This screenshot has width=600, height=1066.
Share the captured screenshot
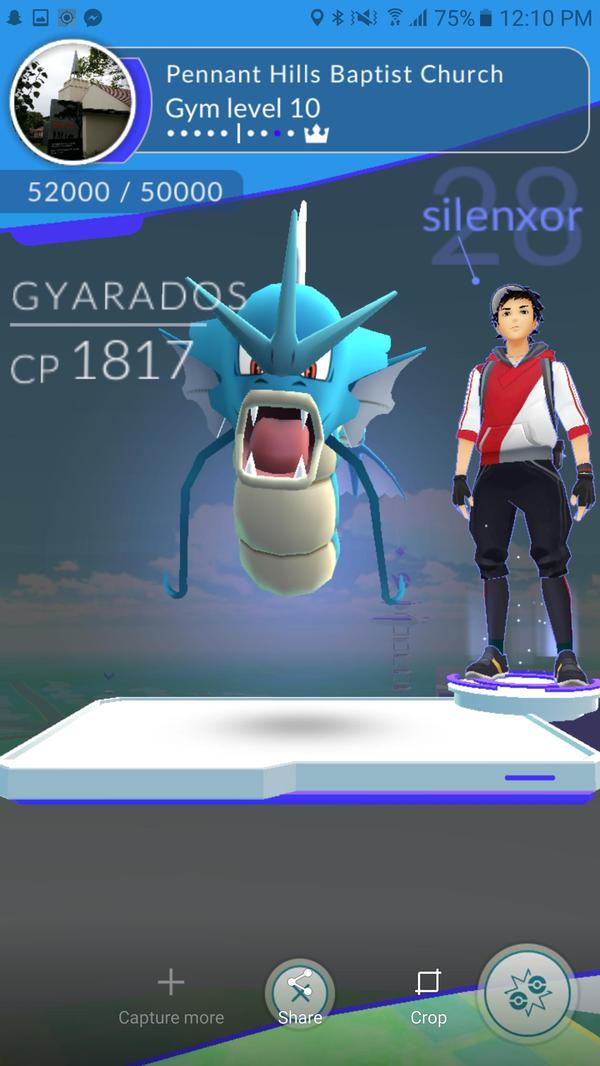point(300,994)
